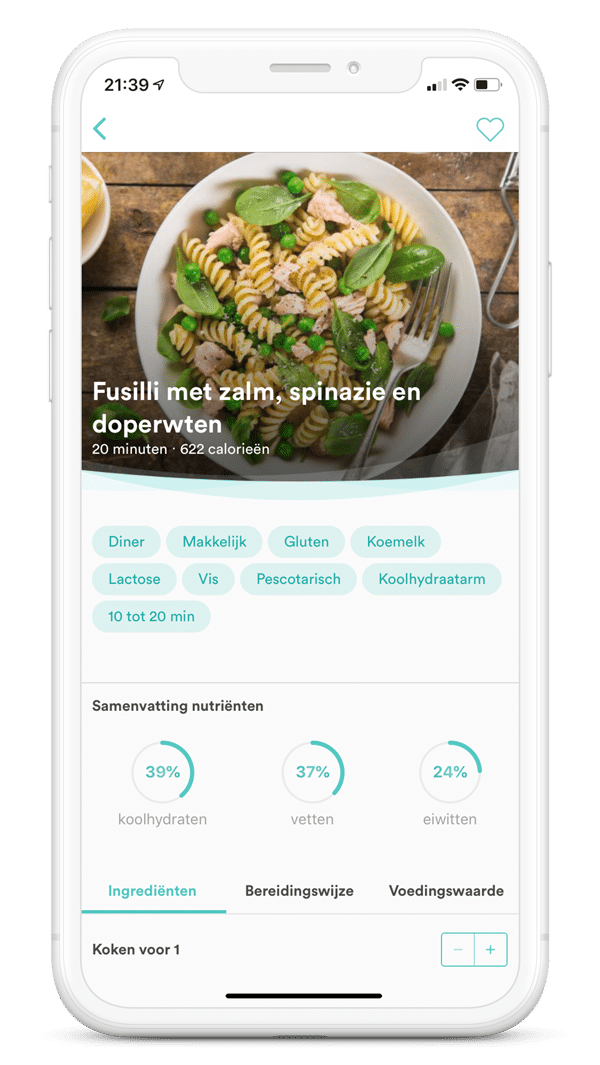Open the Pescotarisch tag
This screenshot has height=1065, width=600.
[x=298, y=579]
